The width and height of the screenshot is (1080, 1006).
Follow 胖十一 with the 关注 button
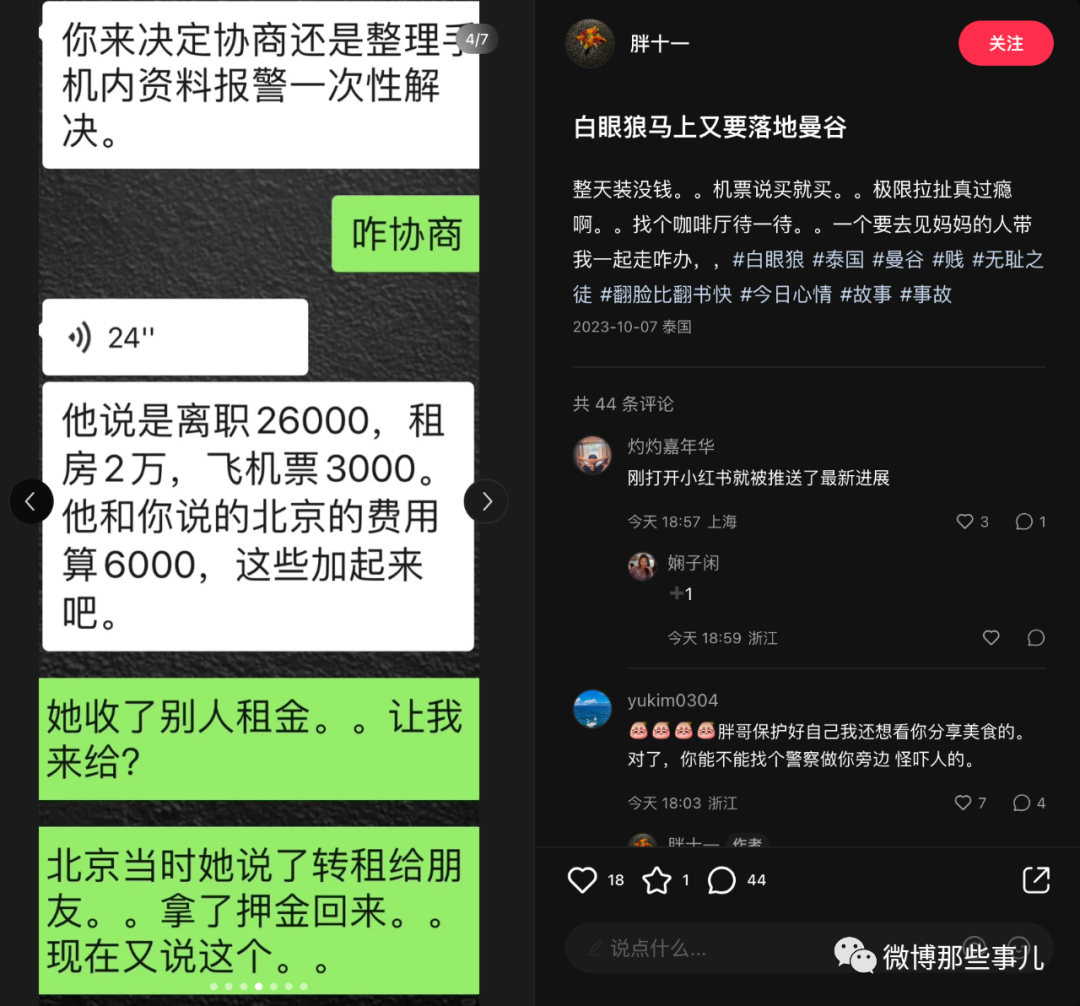tap(1005, 44)
